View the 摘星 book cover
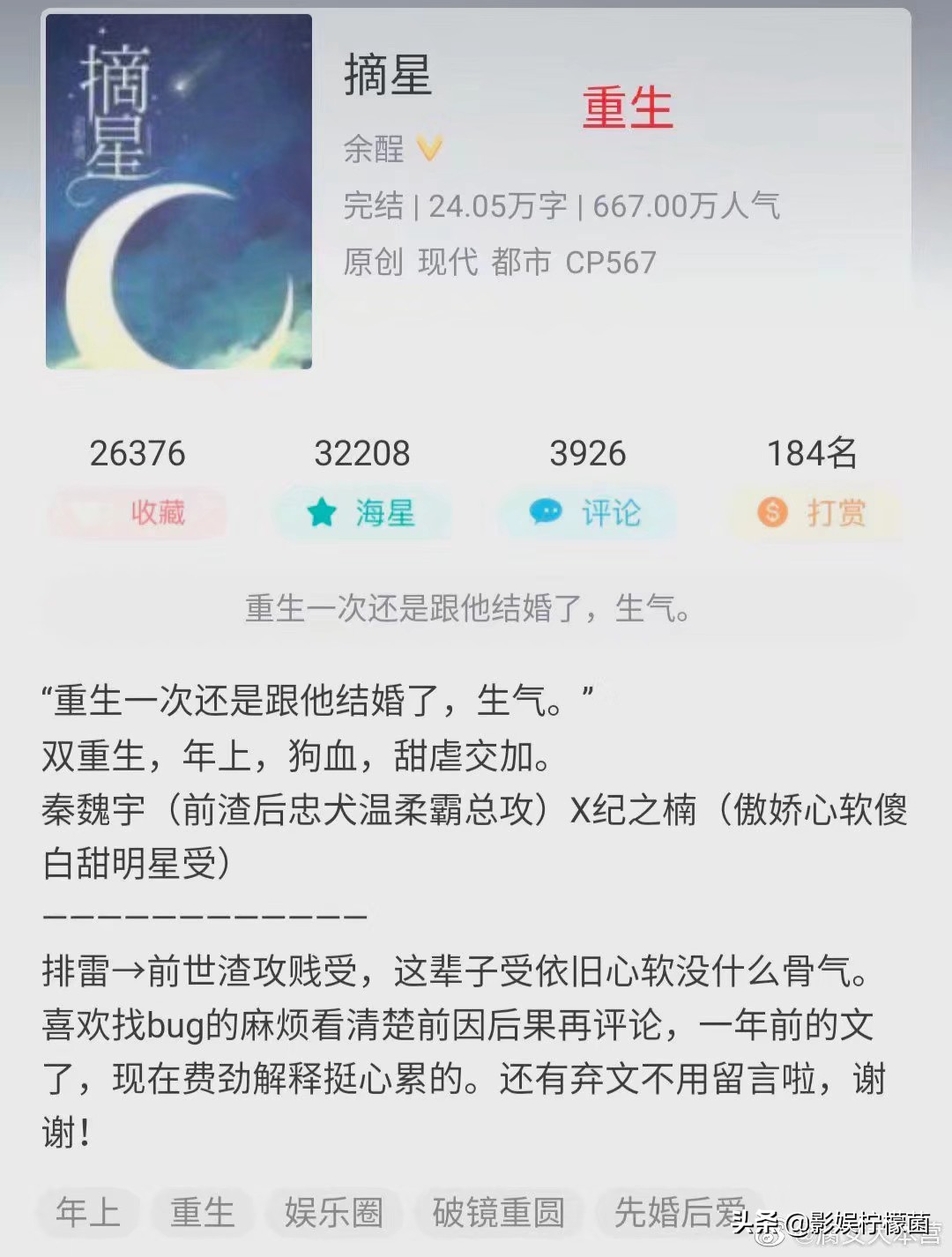The image size is (952, 1257). (x=179, y=191)
